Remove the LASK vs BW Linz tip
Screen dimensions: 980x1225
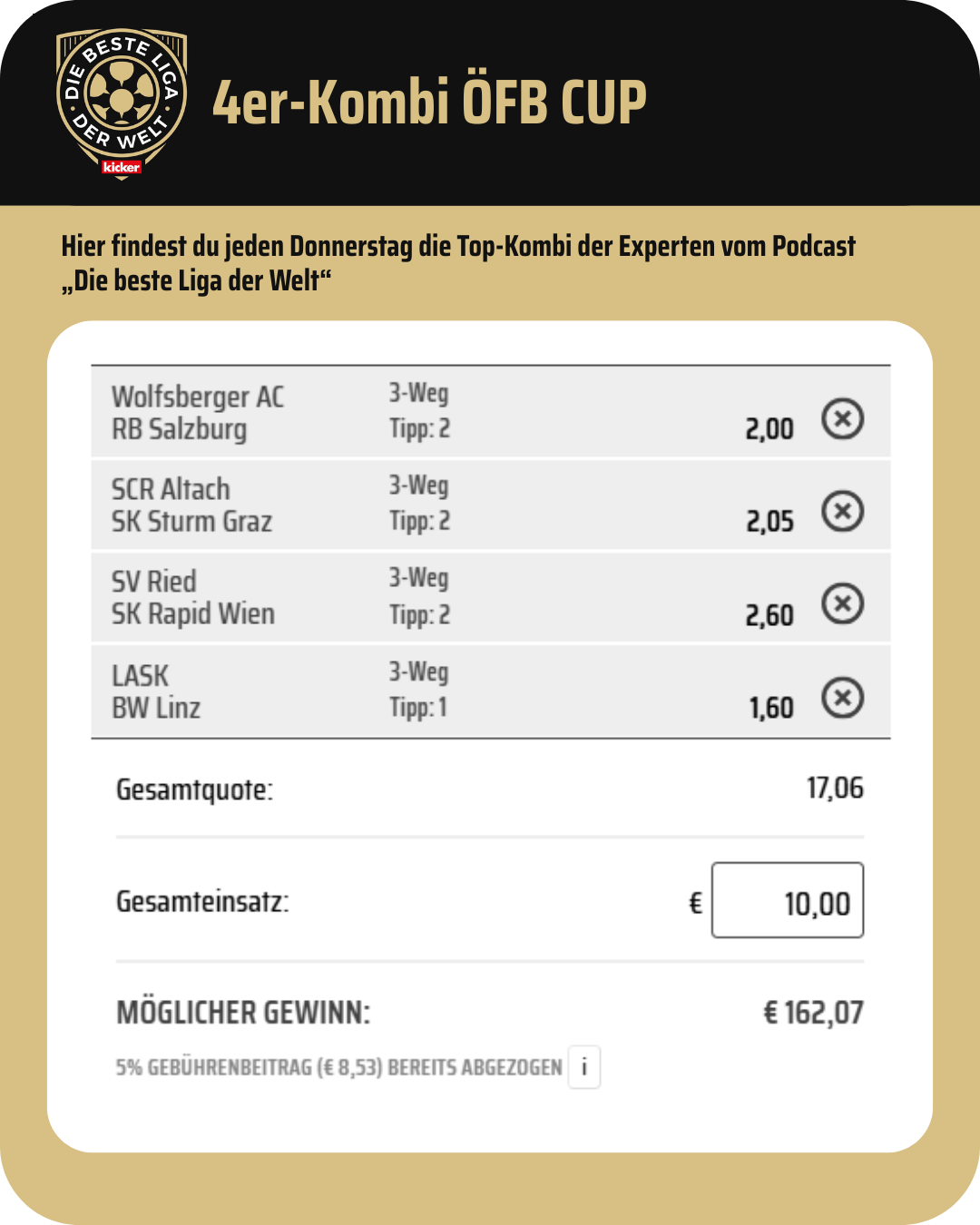coord(844,698)
